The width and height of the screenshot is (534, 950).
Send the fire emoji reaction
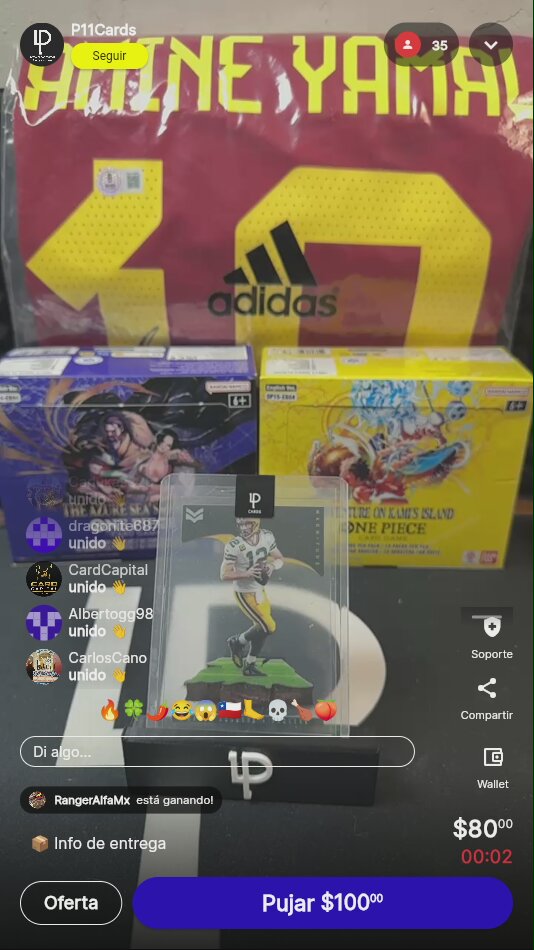pyautogui.click(x=110, y=709)
